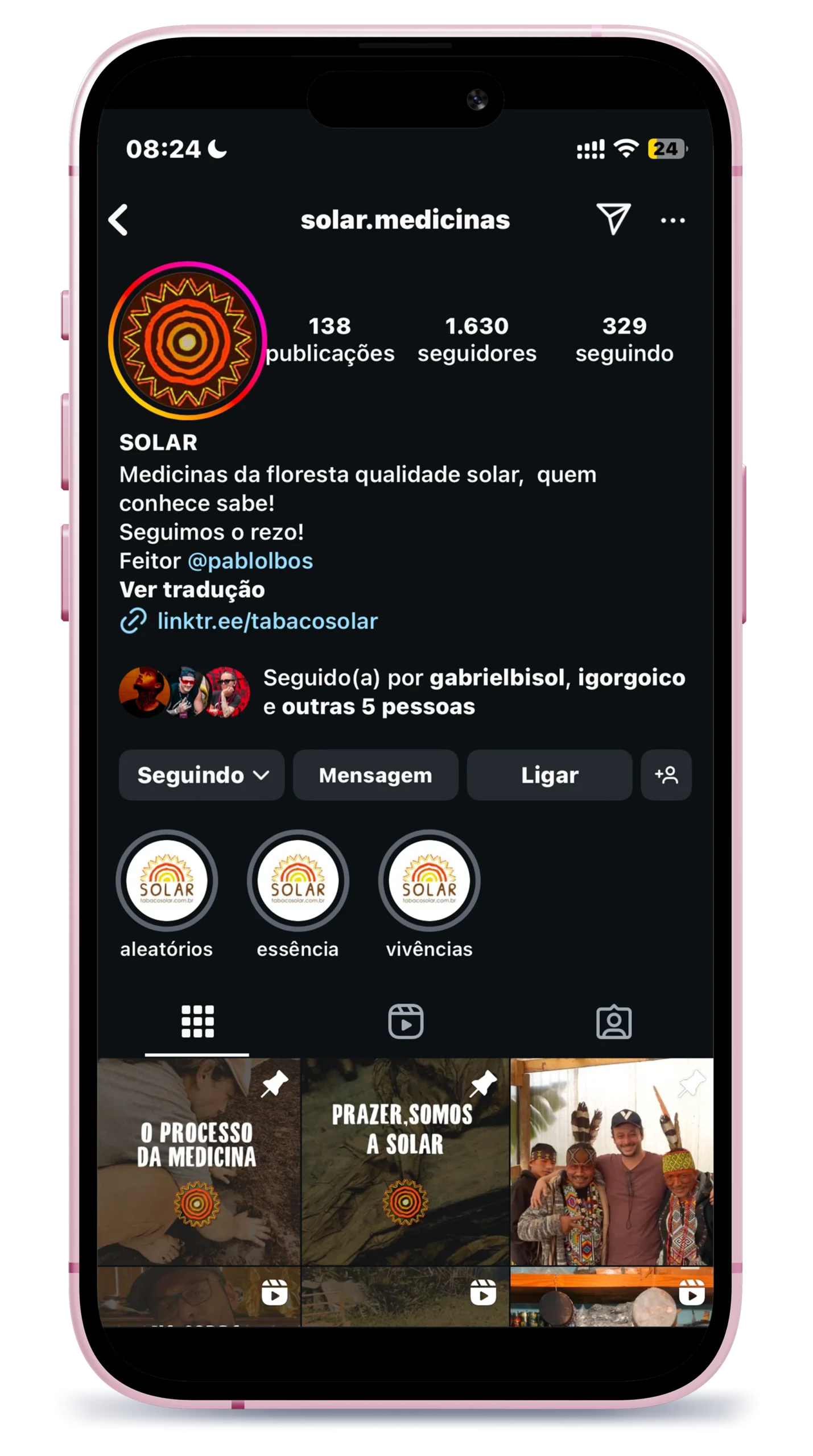Open the @pablolbos profile mention
813x1456 pixels.
pyautogui.click(x=250, y=561)
